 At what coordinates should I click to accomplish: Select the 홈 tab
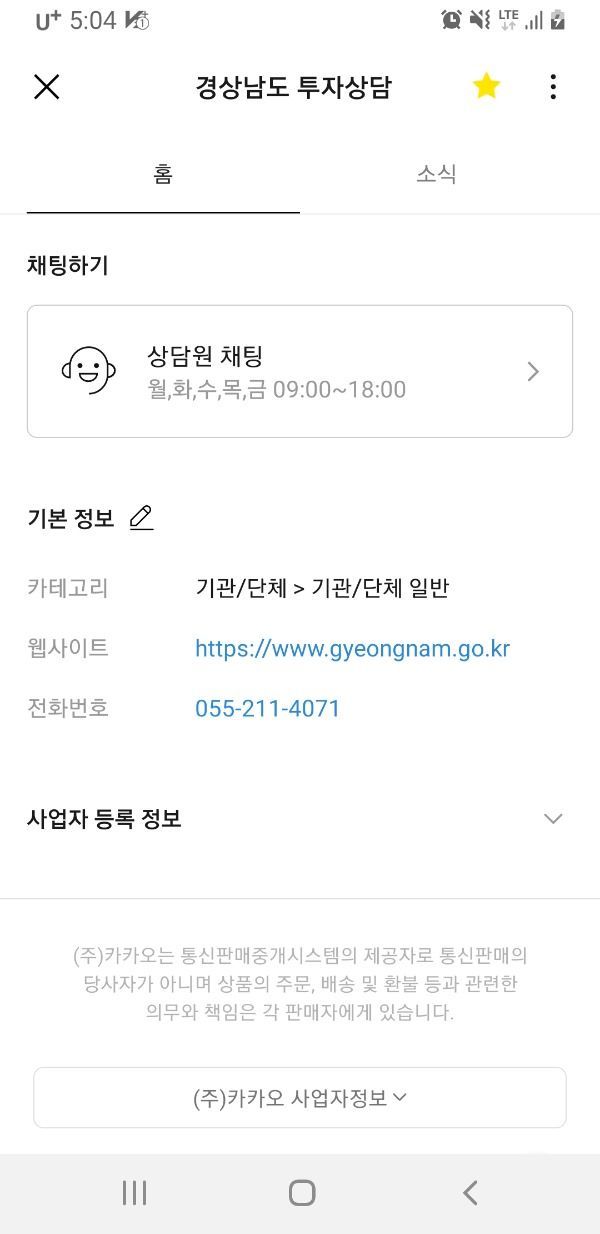(163, 174)
